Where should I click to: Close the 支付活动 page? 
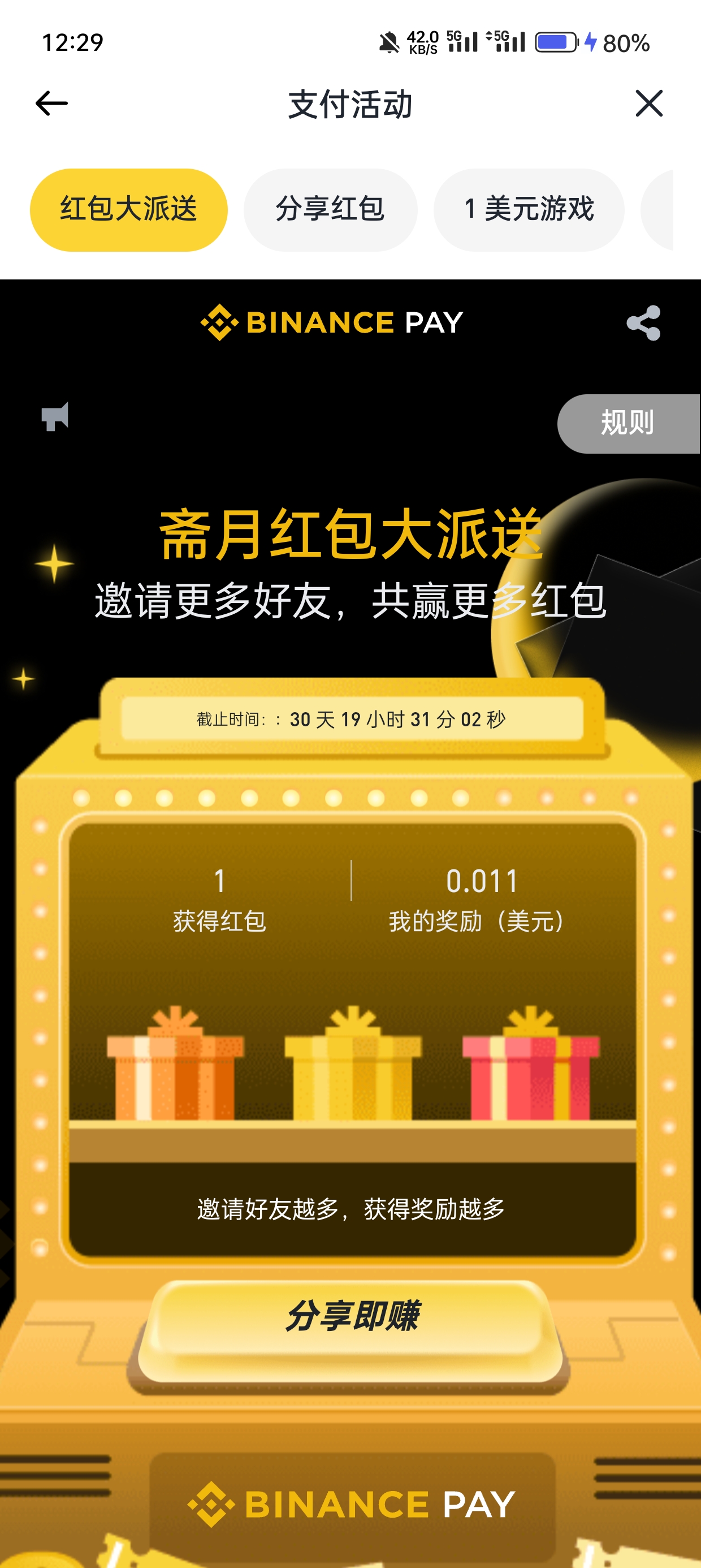pos(648,104)
